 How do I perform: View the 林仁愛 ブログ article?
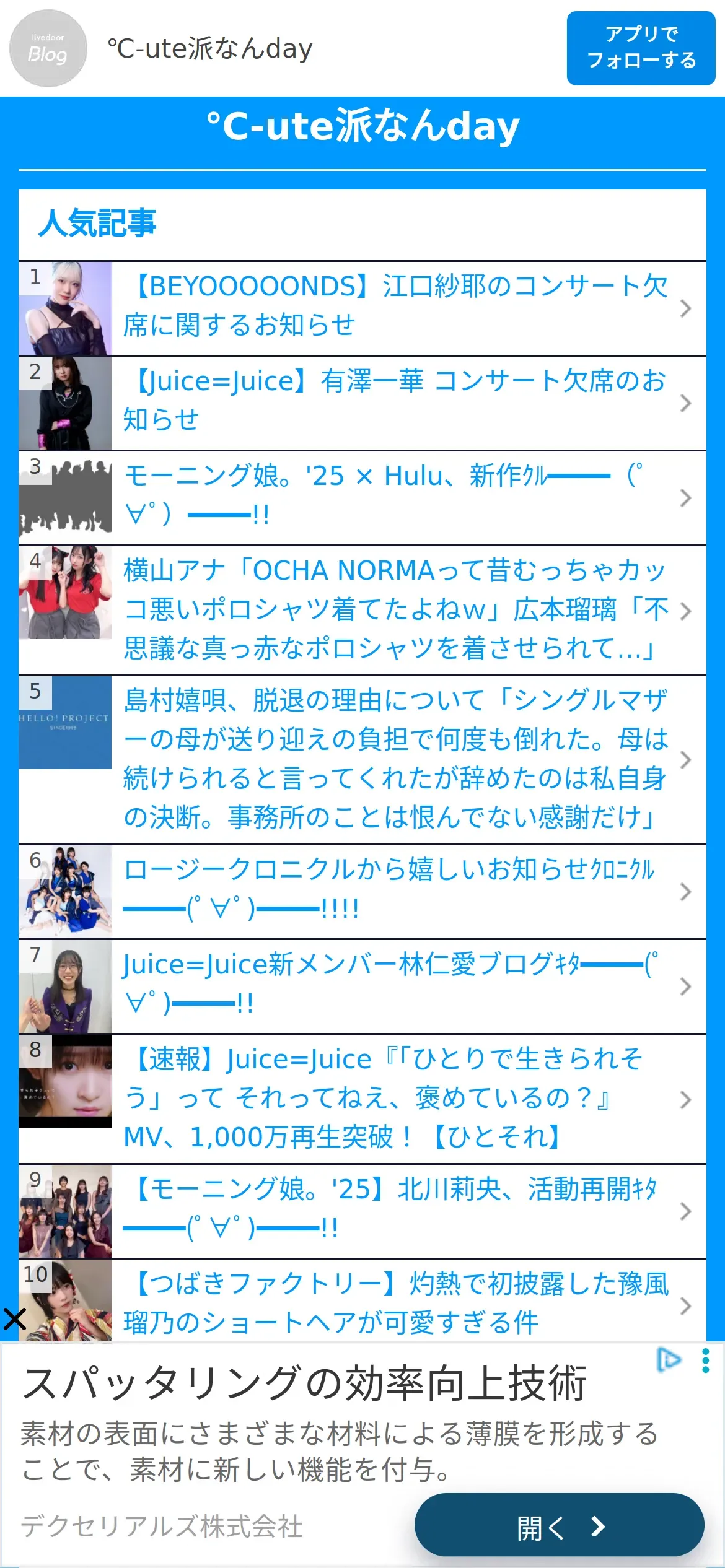(x=395, y=985)
